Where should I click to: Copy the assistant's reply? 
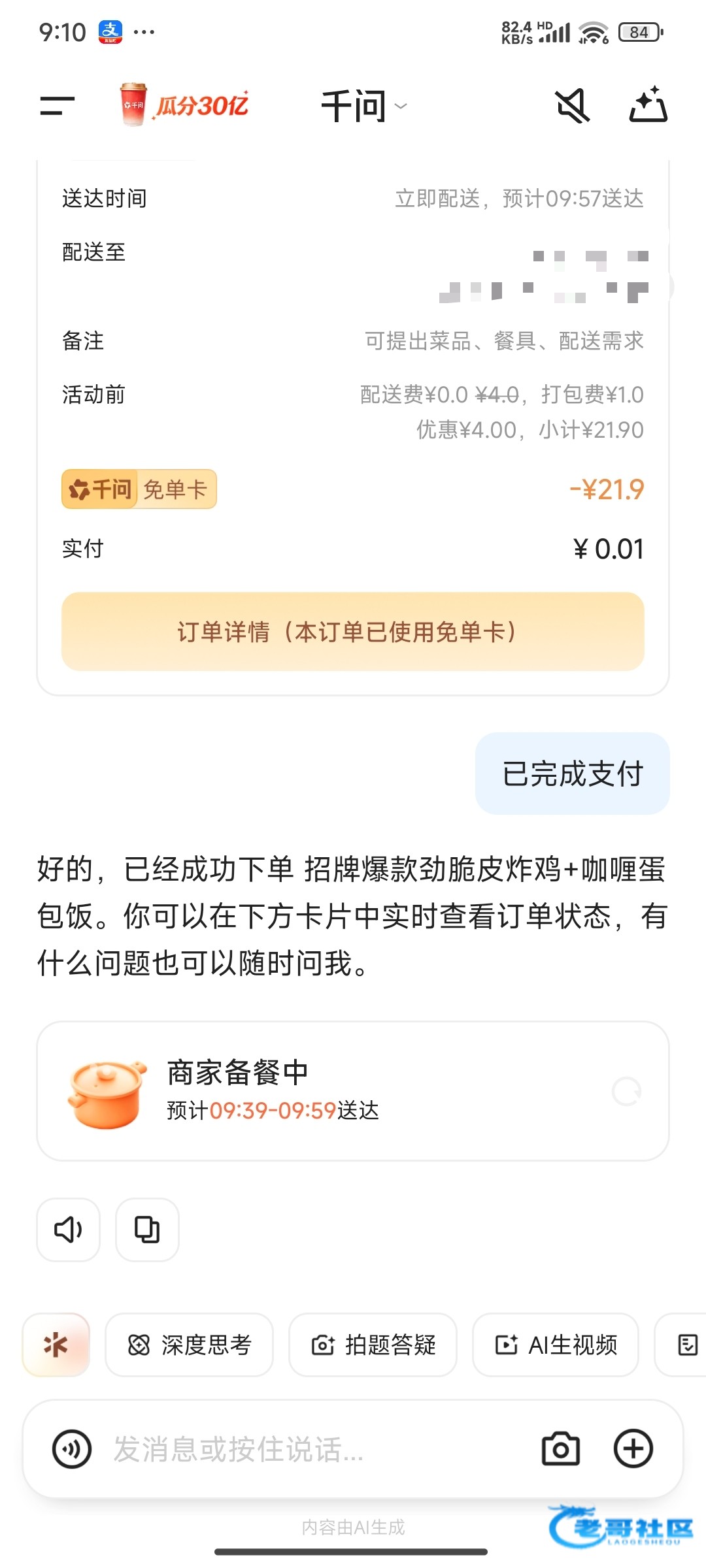click(147, 1230)
